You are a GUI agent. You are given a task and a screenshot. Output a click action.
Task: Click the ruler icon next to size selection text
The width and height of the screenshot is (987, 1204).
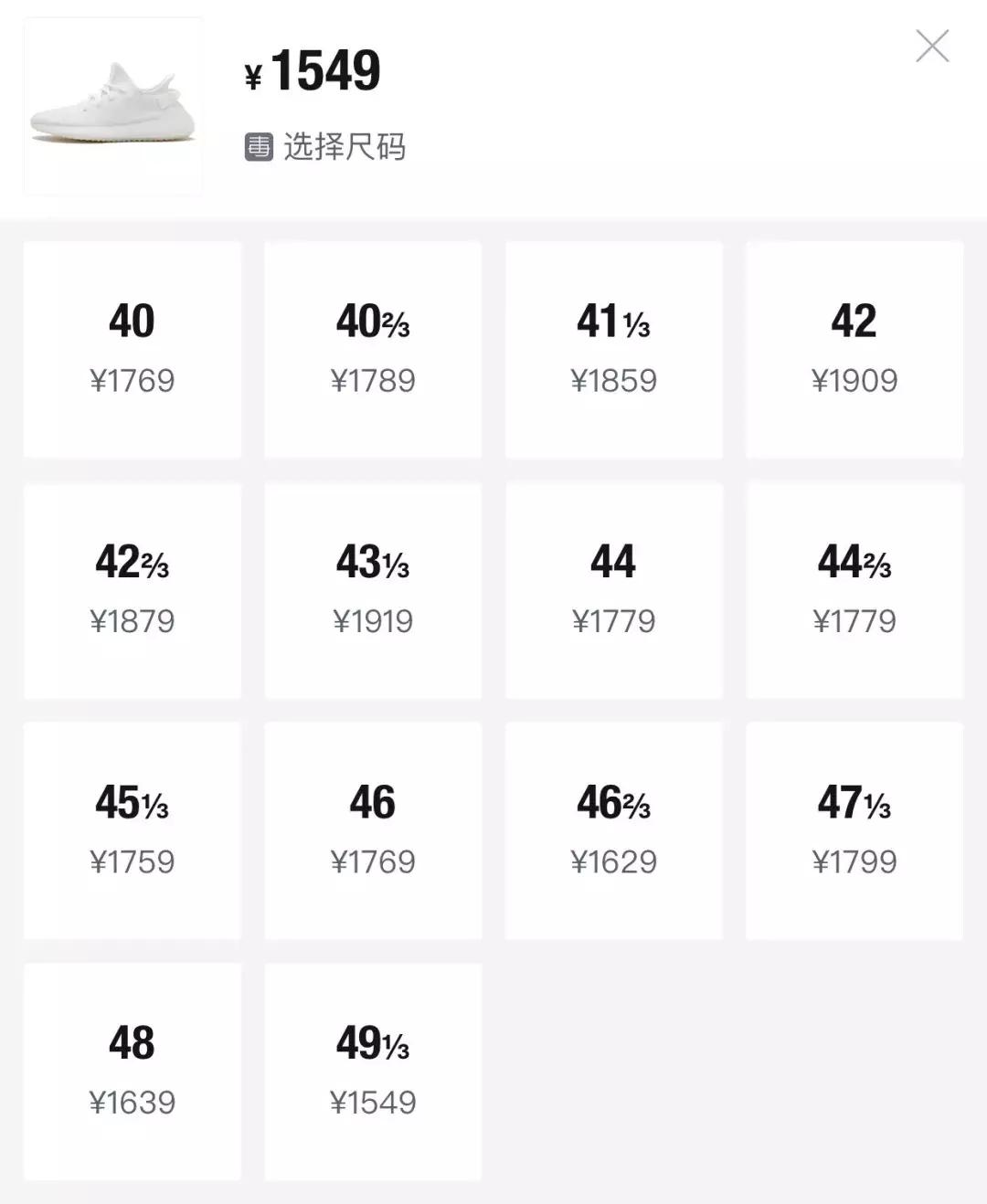tap(257, 146)
